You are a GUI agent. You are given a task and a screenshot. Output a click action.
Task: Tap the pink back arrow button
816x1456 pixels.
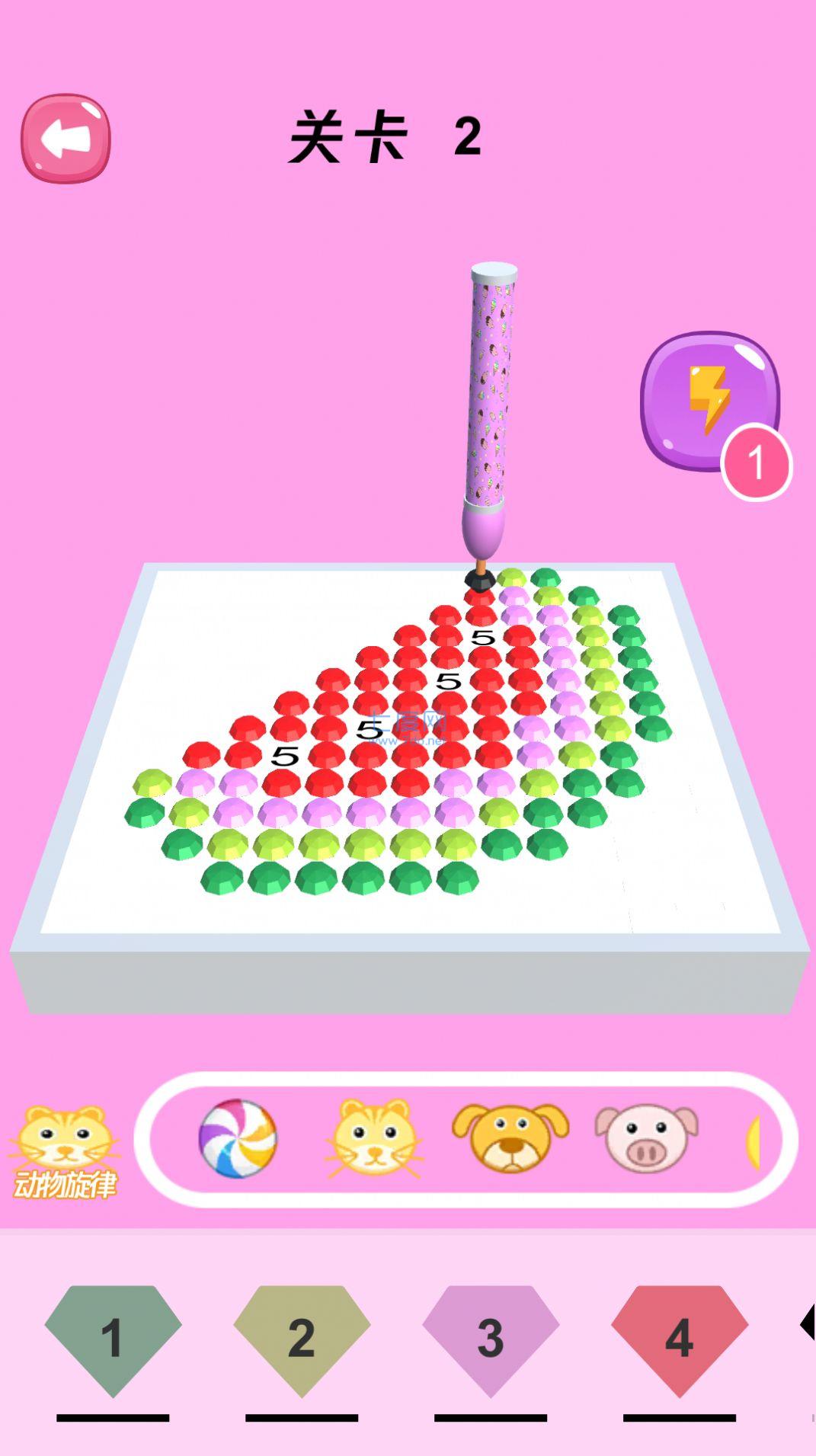click(65, 139)
